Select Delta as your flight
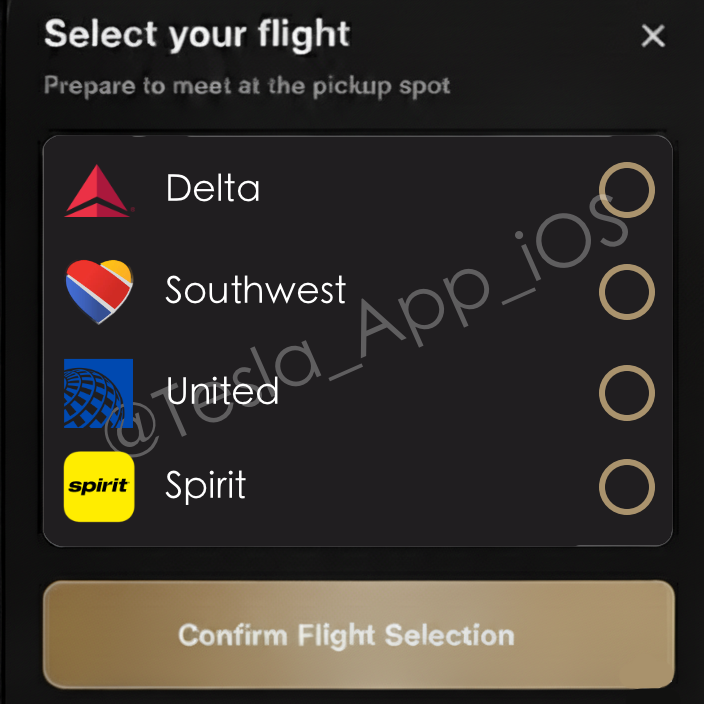704x704 pixels. [x=626, y=189]
